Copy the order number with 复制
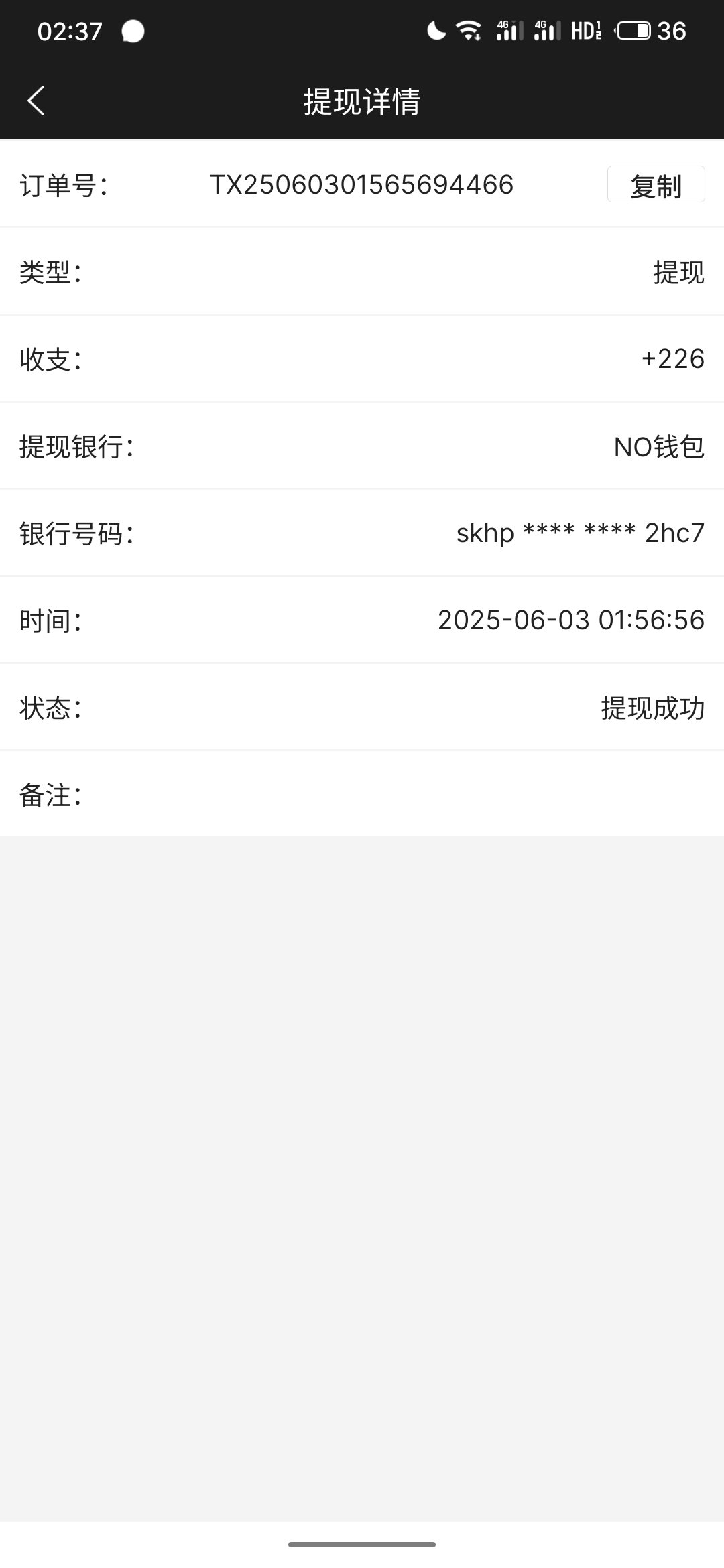724x1568 pixels. pyautogui.click(x=656, y=184)
